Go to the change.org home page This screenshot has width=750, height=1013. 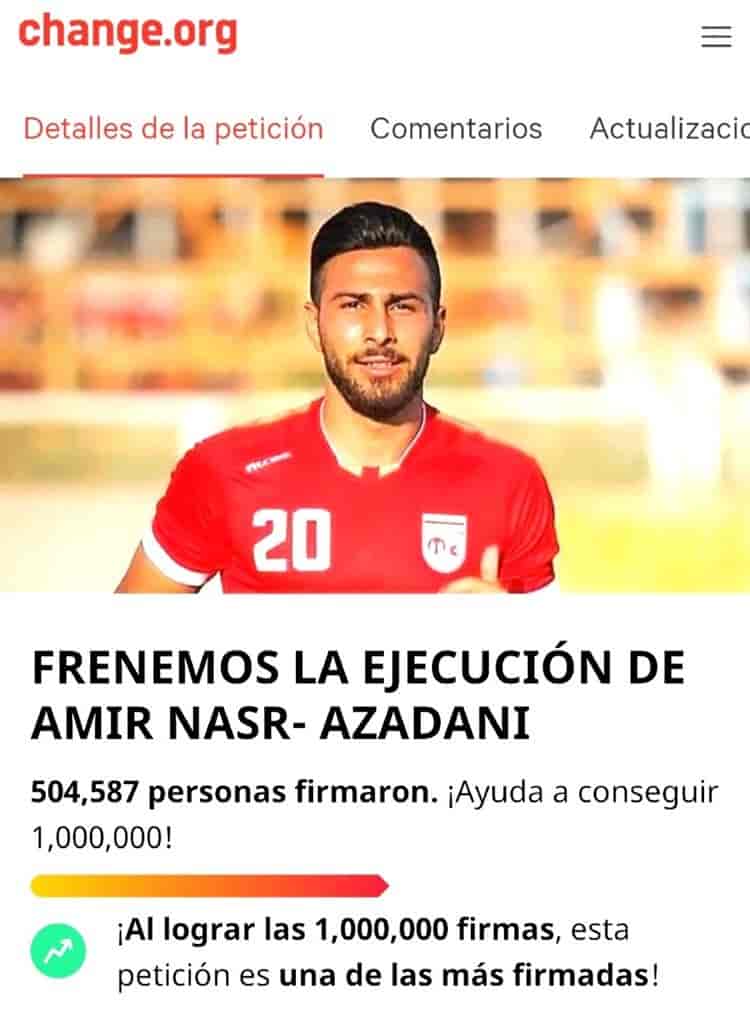coord(127,32)
